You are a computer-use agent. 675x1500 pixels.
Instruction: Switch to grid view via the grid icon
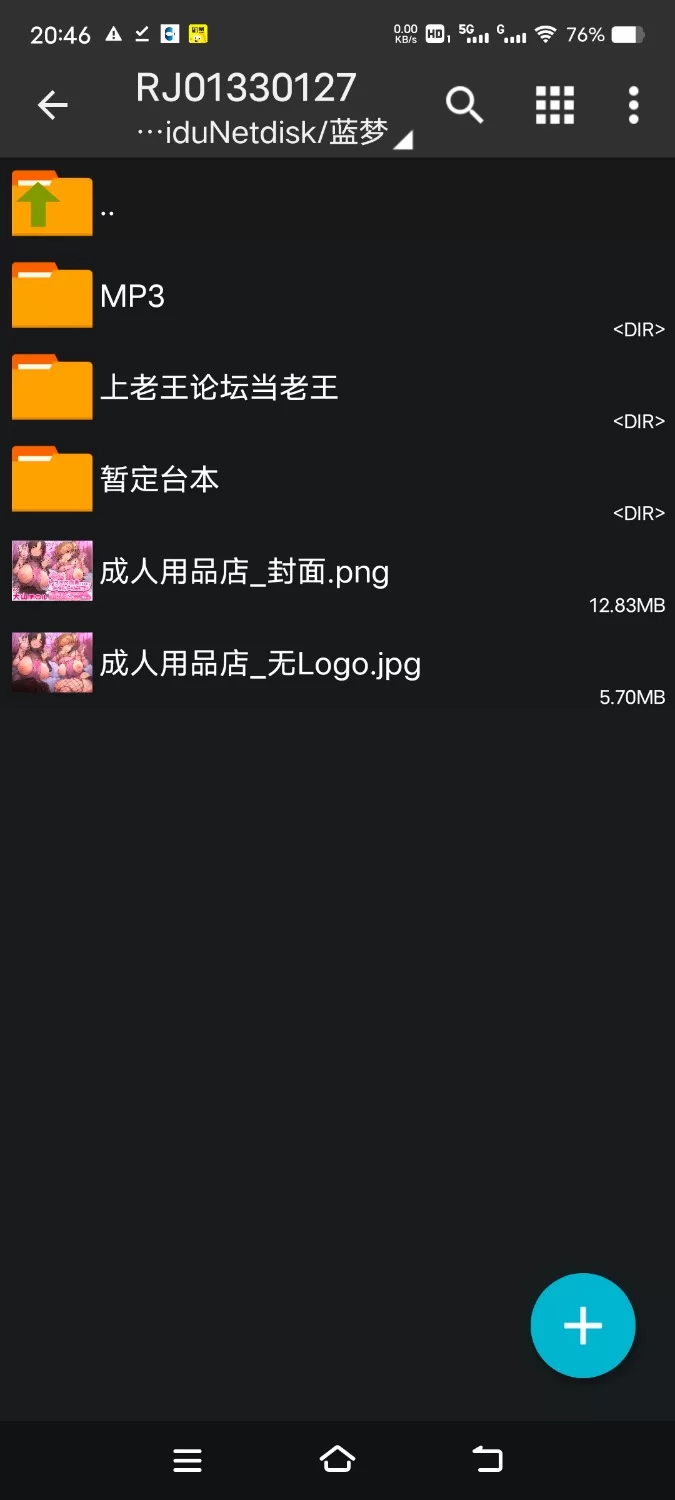554,105
